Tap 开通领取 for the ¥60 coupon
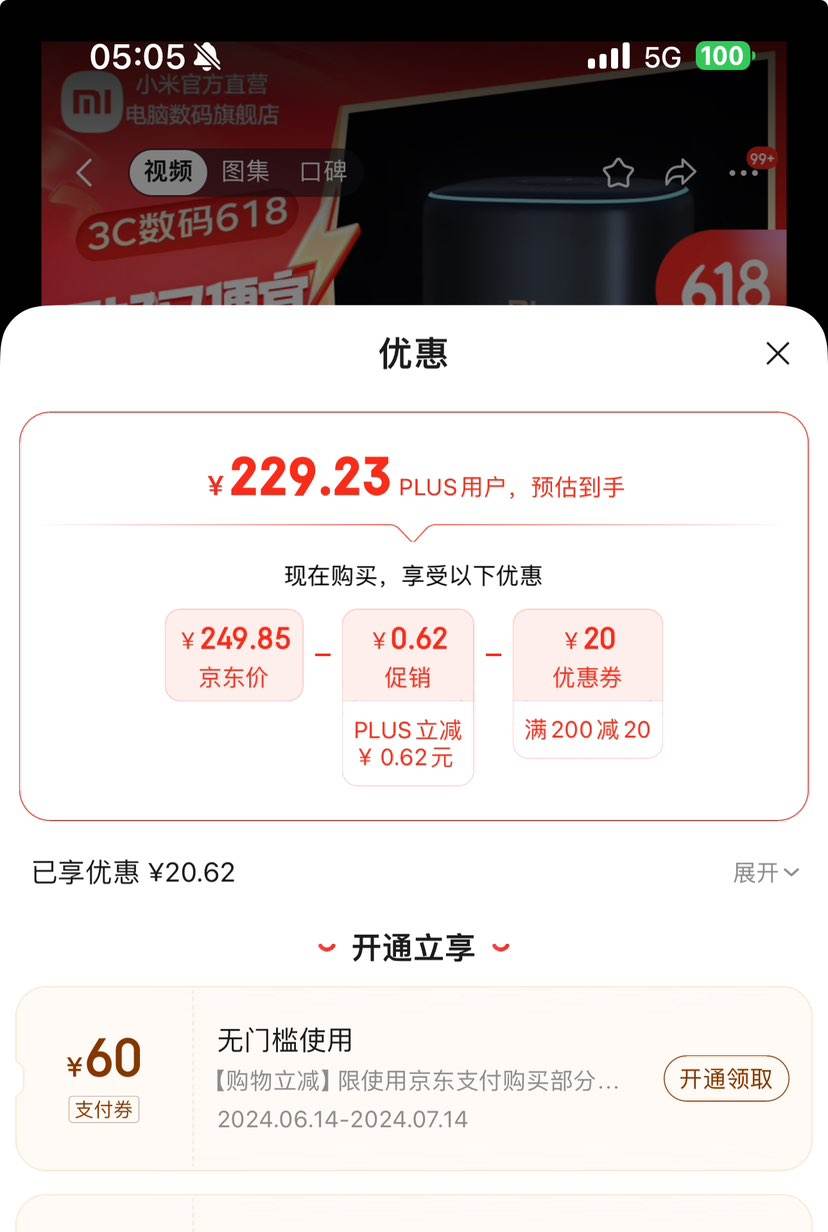This screenshot has height=1232, width=828. click(726, 1080)
